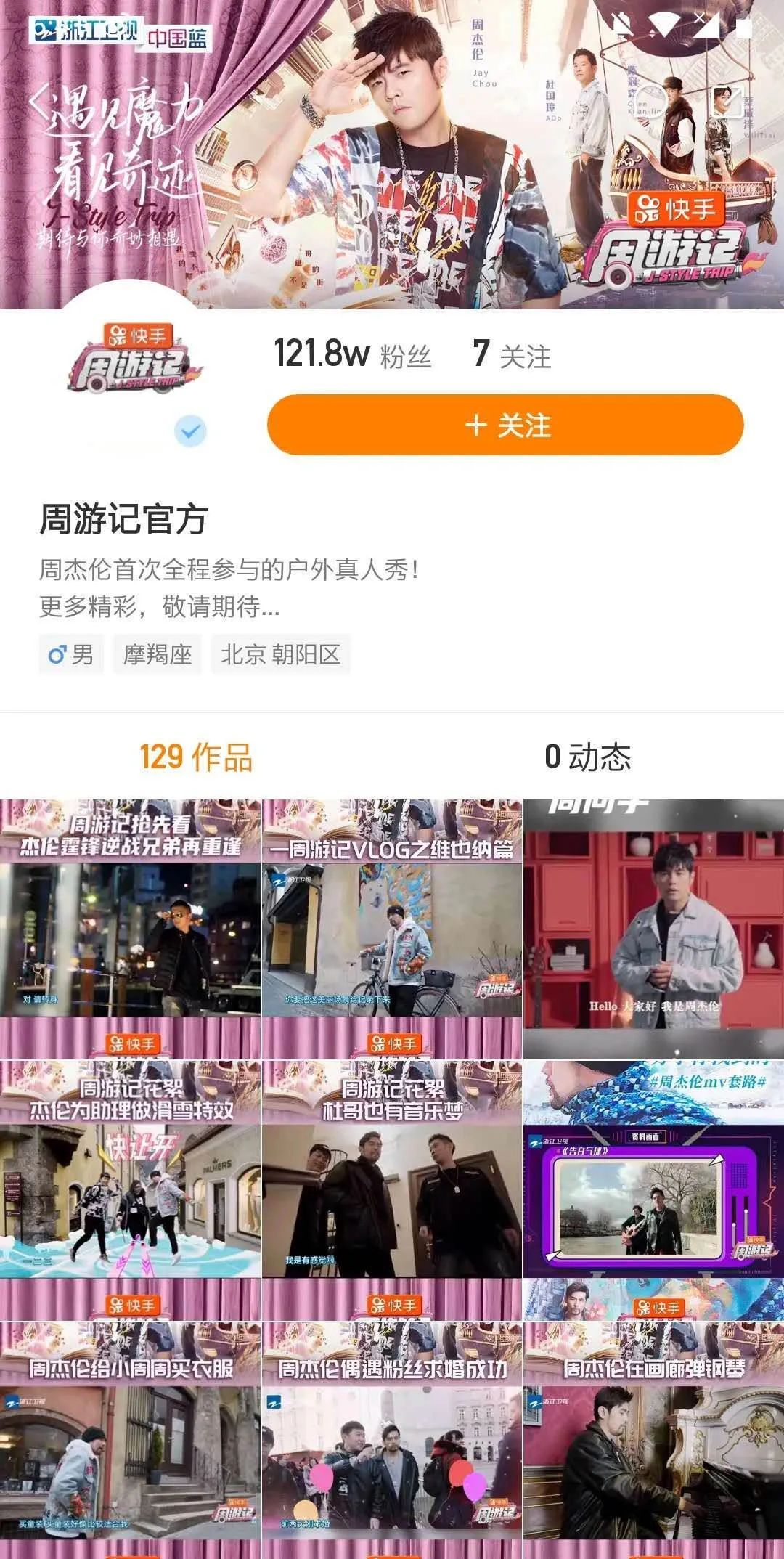Screen dimensions: 784x1559
Task: Switch to the 0 动态 tab
Action: point(587,757)
